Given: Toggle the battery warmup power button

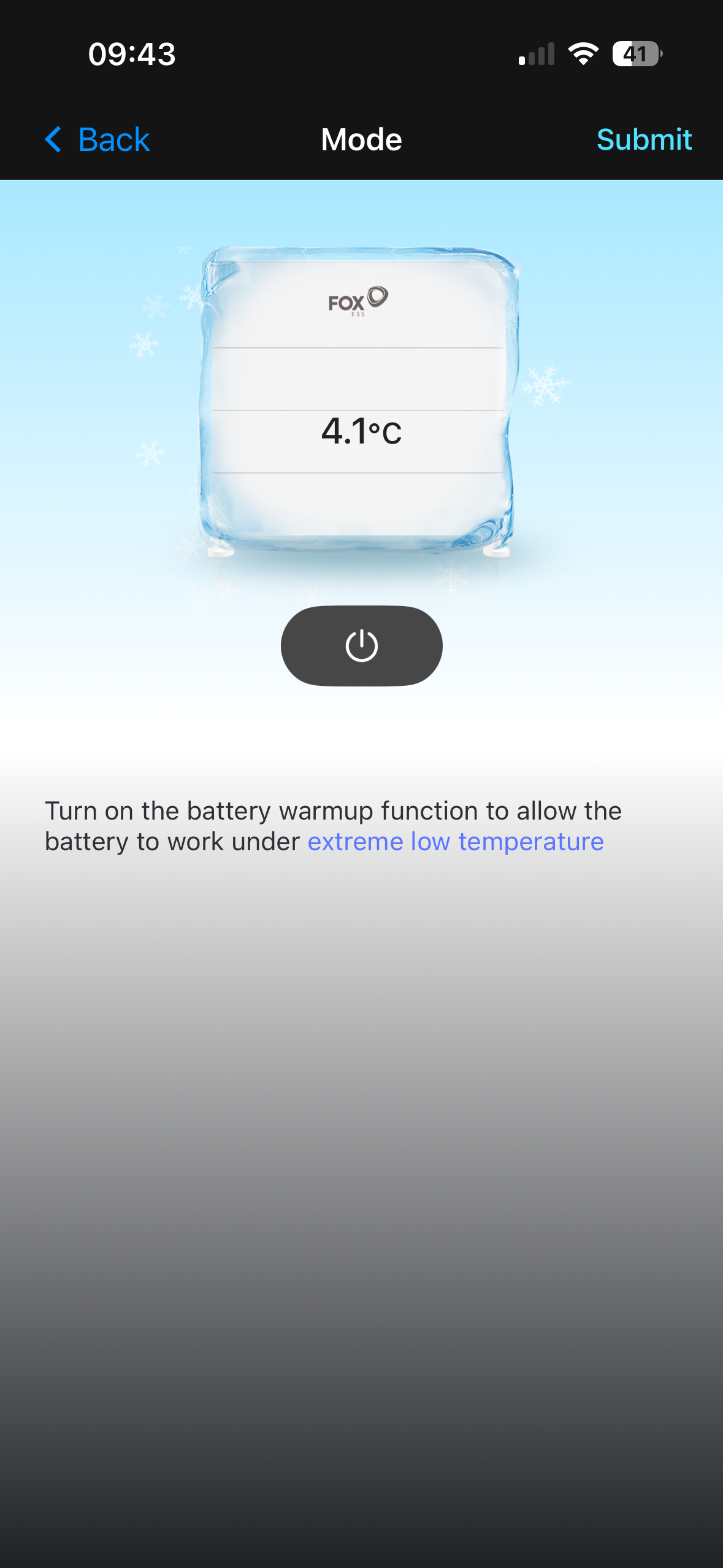Looking at the screenshot, I should tap(361, 646).
